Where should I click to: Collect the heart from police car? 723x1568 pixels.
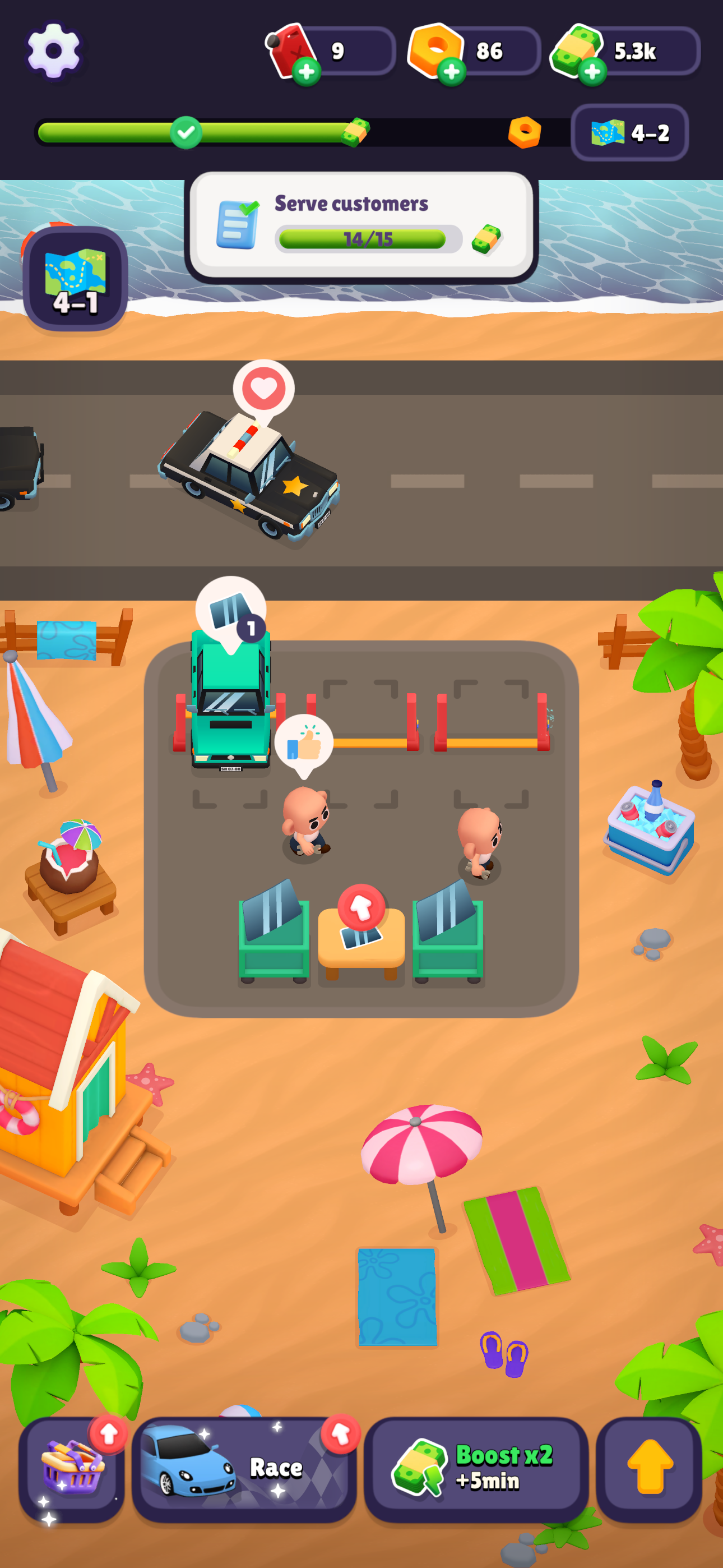[x=263, y=389]
